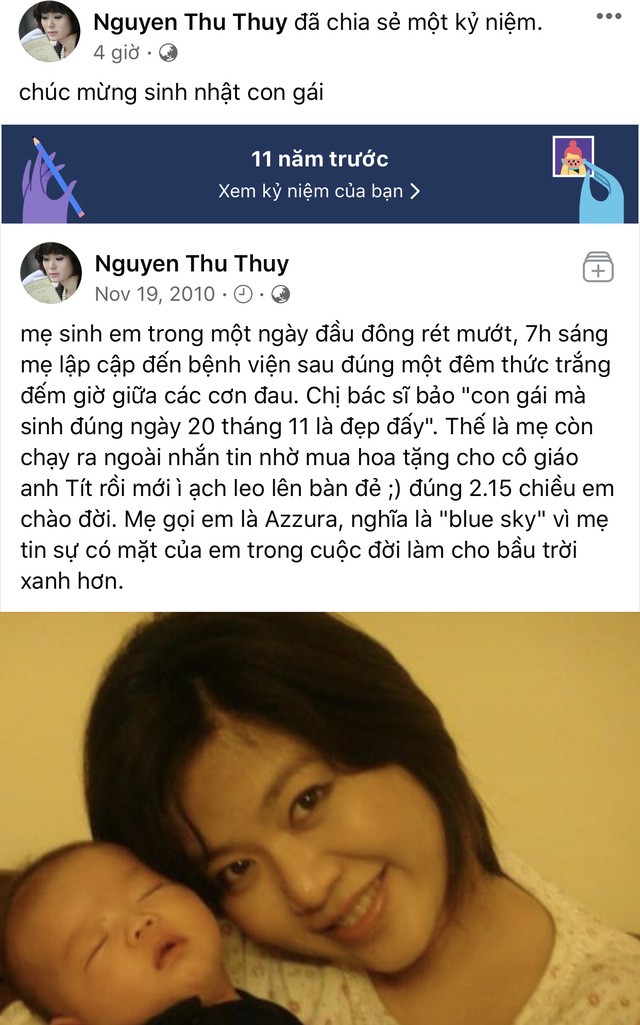
Task: Save the original post to a collection
Action: click(x=598, y=267)
